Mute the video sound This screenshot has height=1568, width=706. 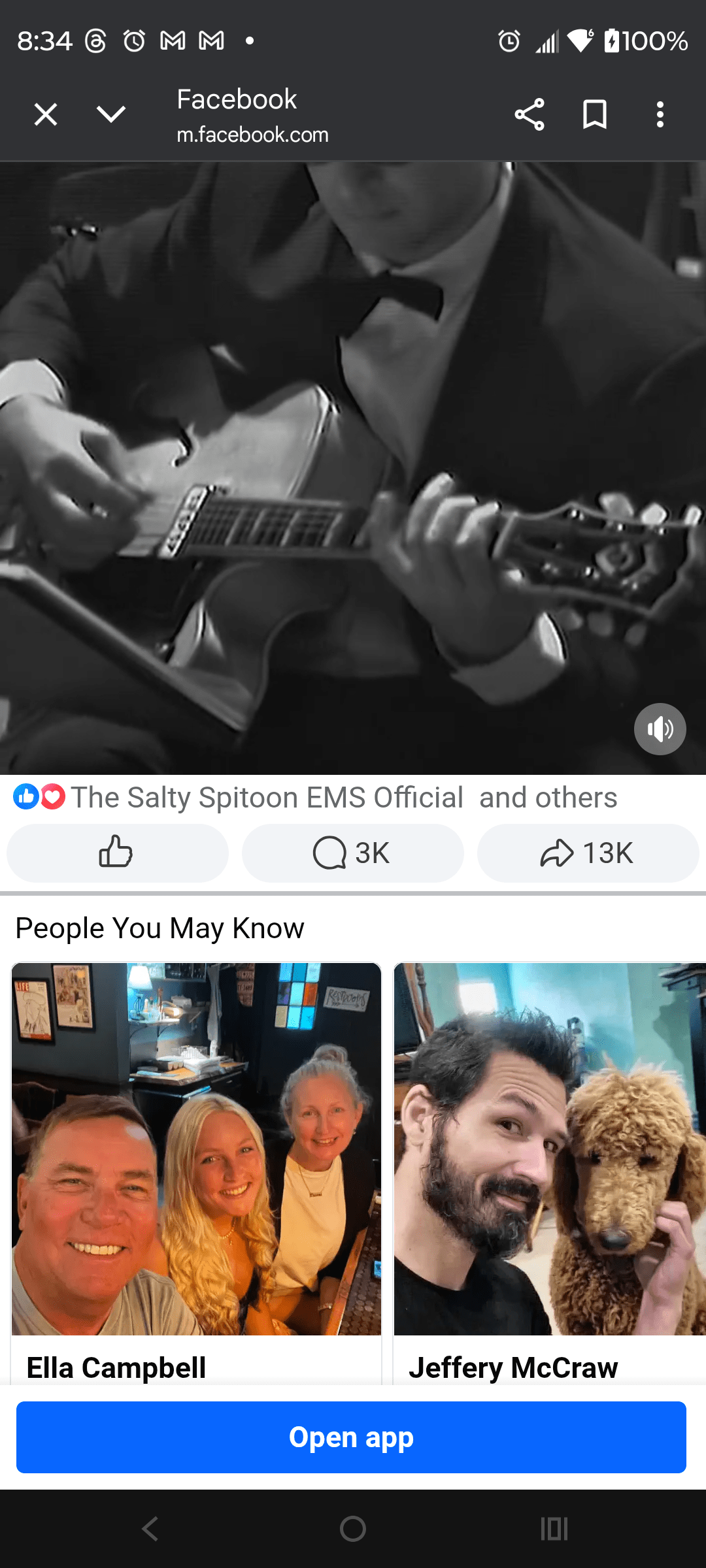point(660,729)
